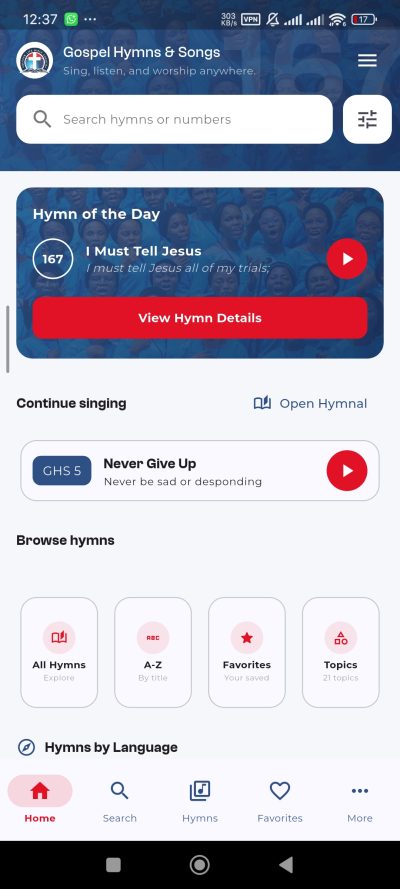Image resolution: width=400 pixels, height=889 pixels.
Task: Go to Favorites in bottom navigation
Action: click(280, 801)
